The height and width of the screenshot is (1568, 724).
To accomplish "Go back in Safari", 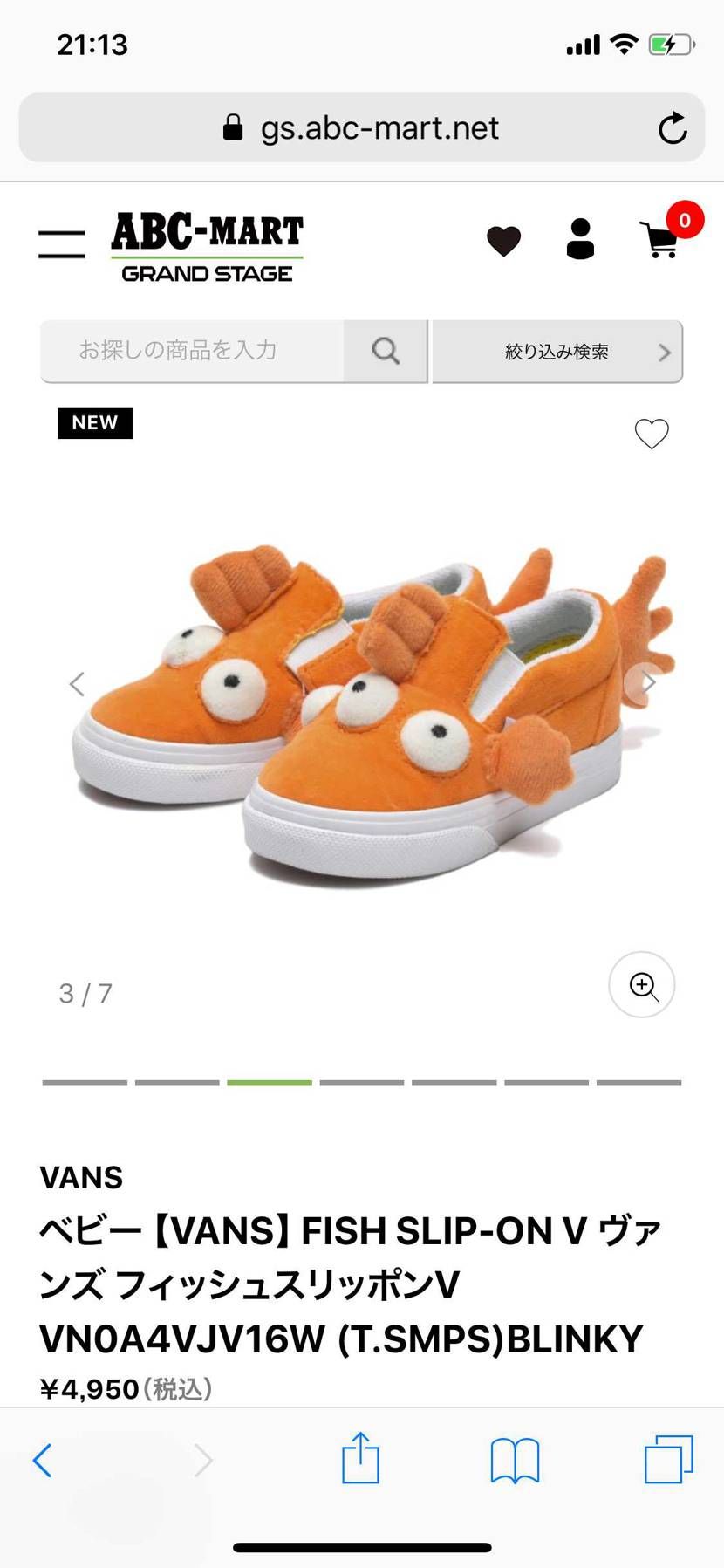I will [42, 1460].
